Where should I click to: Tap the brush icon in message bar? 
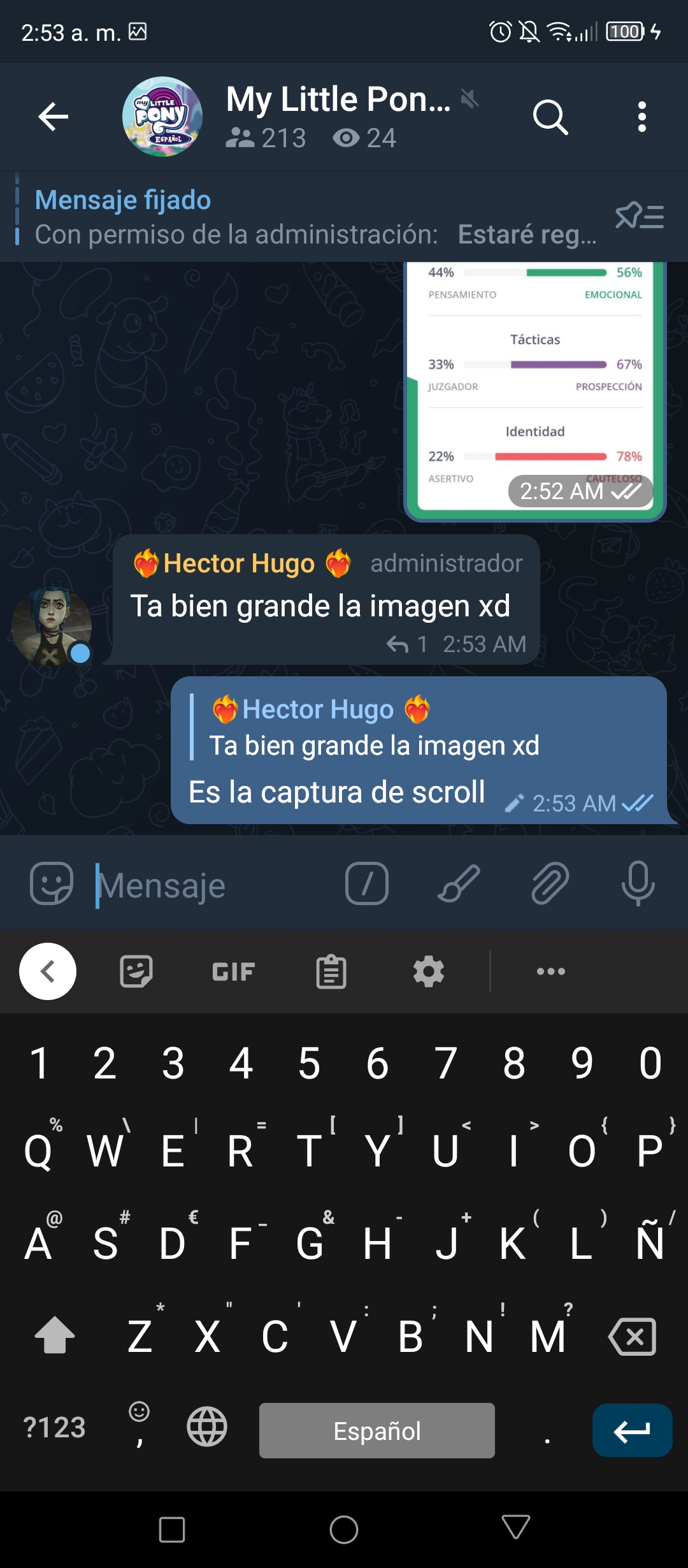coord(459,883)
